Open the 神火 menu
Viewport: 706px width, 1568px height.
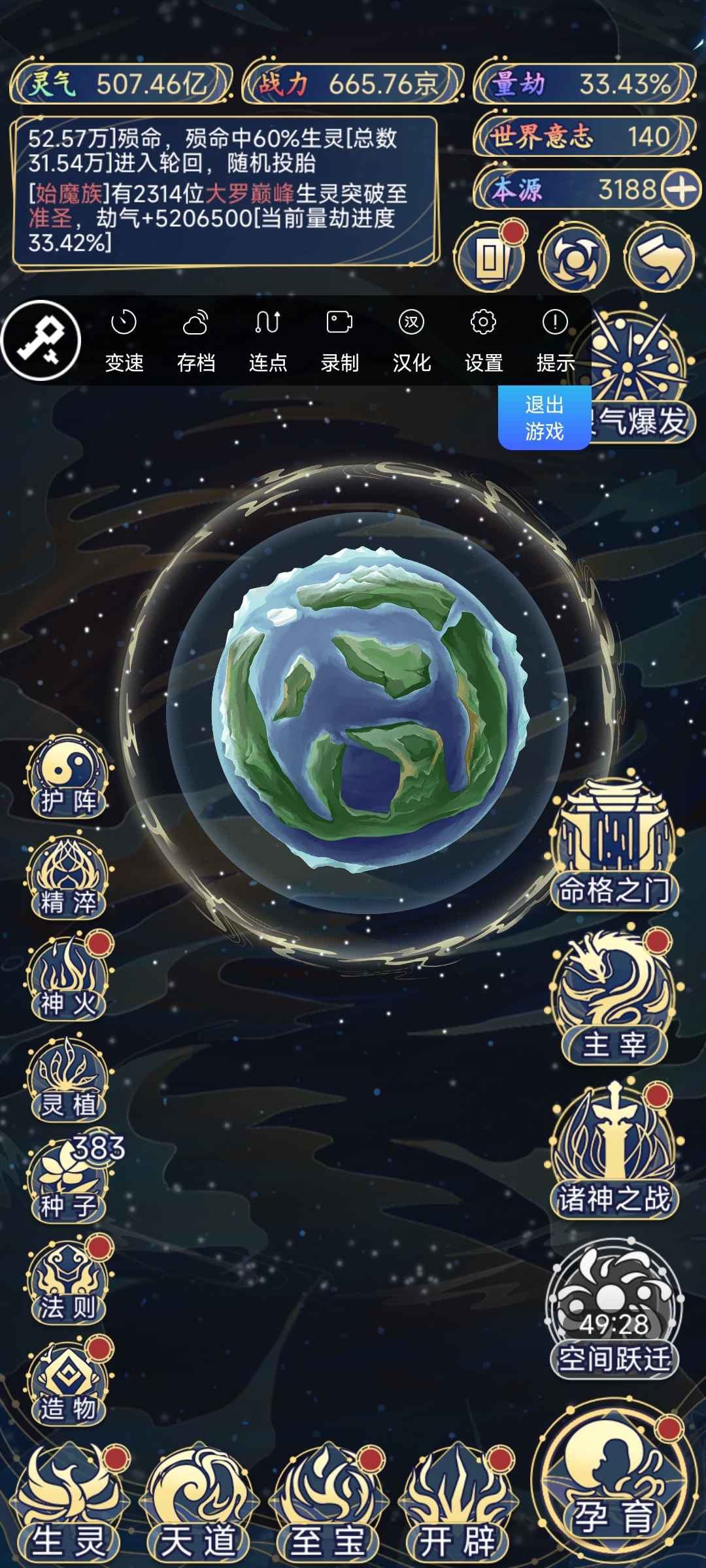[67, 978]
